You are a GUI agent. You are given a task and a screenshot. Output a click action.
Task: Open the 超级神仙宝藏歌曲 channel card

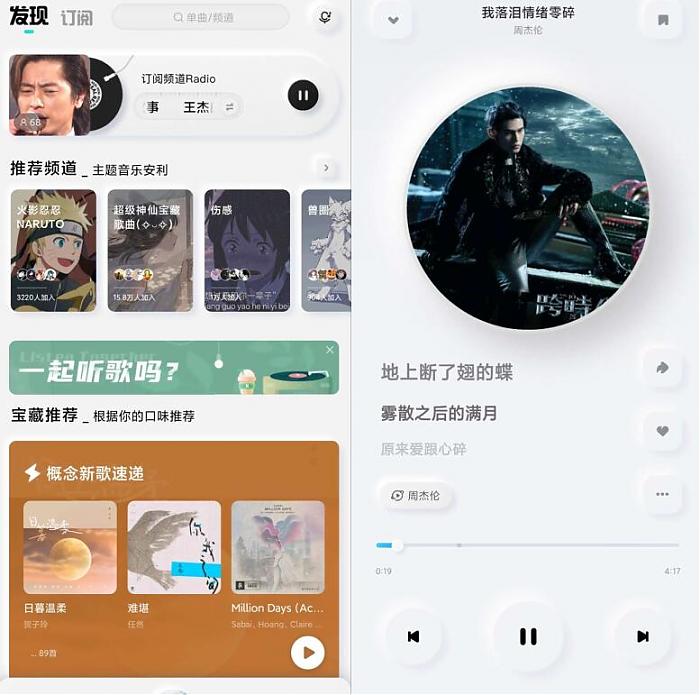[x=150, y=250]
